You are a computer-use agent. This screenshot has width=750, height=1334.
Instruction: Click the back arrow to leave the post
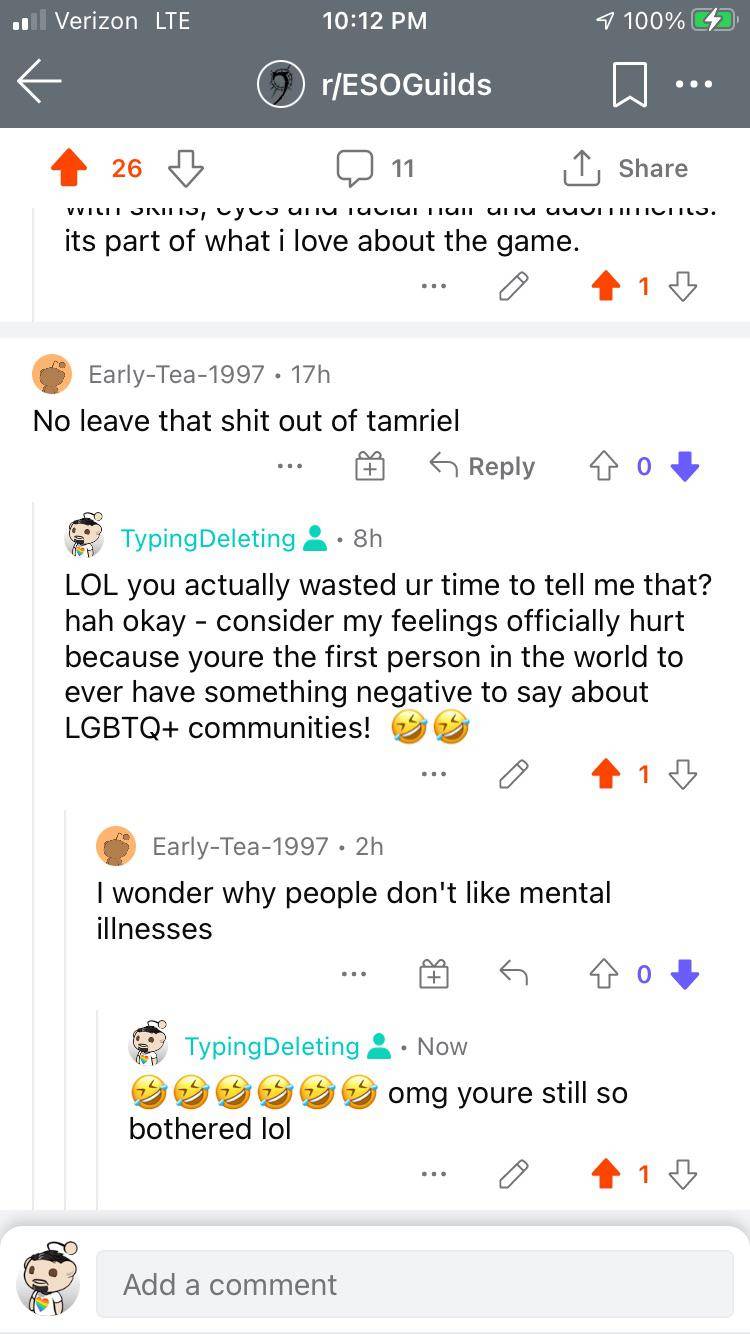pos(38,84)
